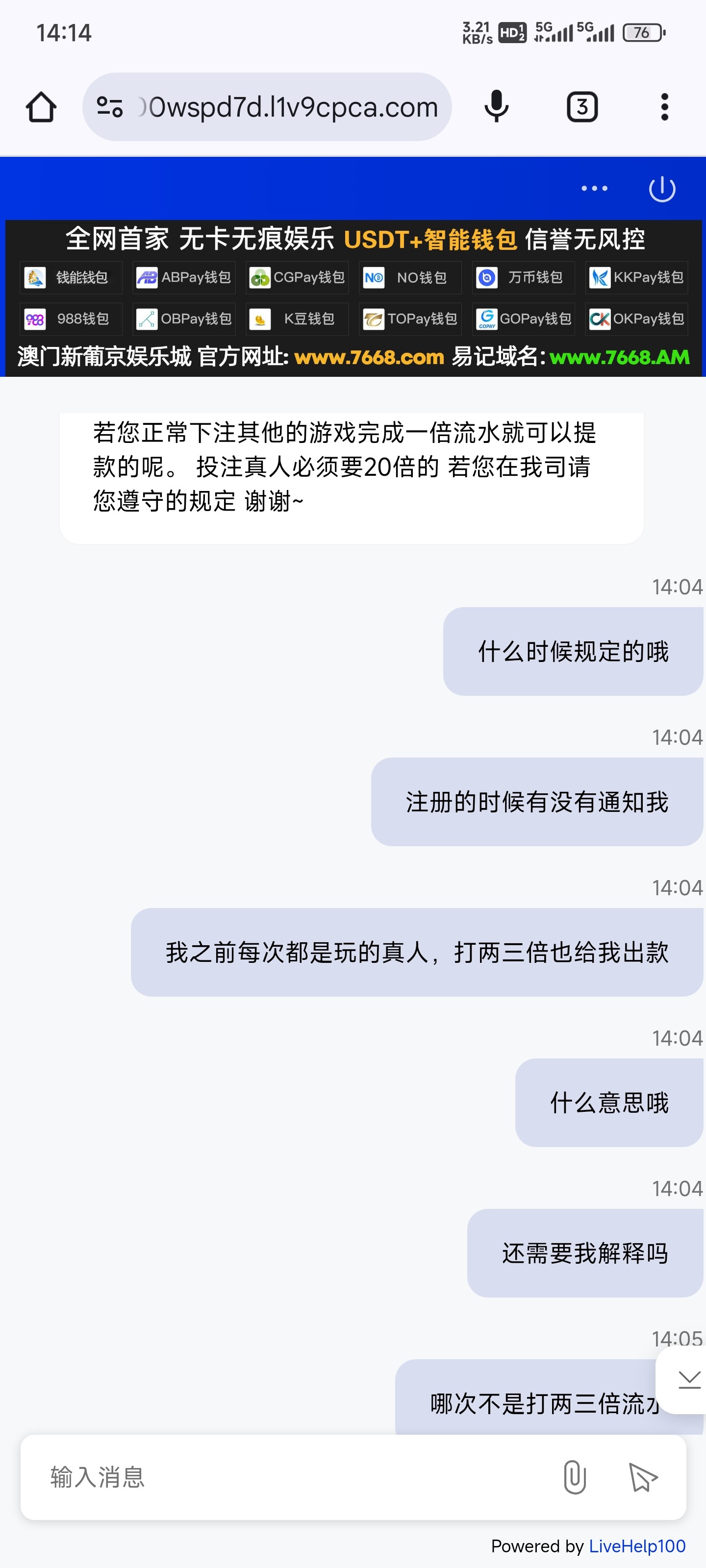End the chat with the power icon
The width and height of the screenshot is (706, 1568).
click(x=662, y=189)
